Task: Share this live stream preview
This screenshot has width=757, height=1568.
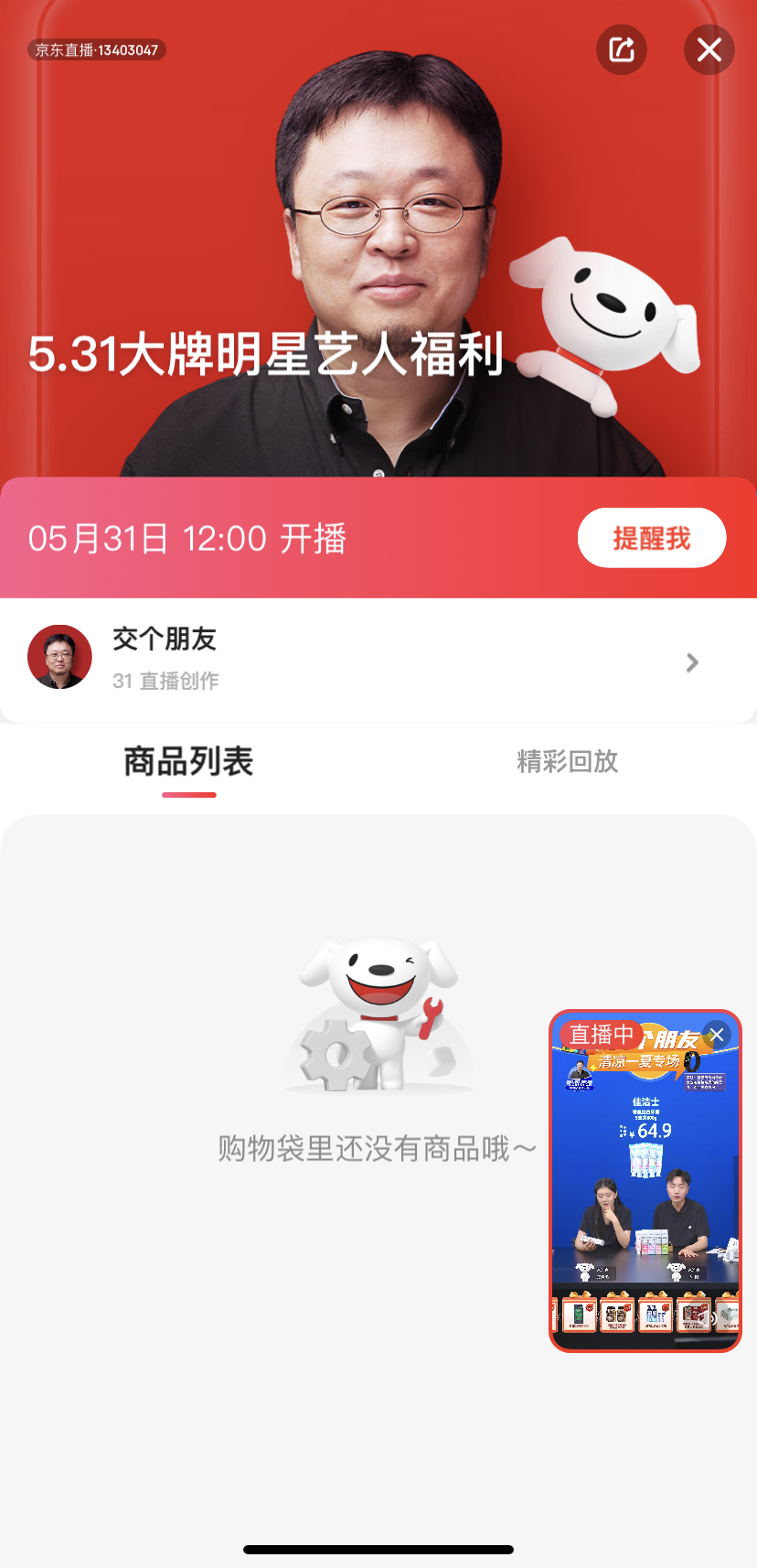Action: (622, 49)
